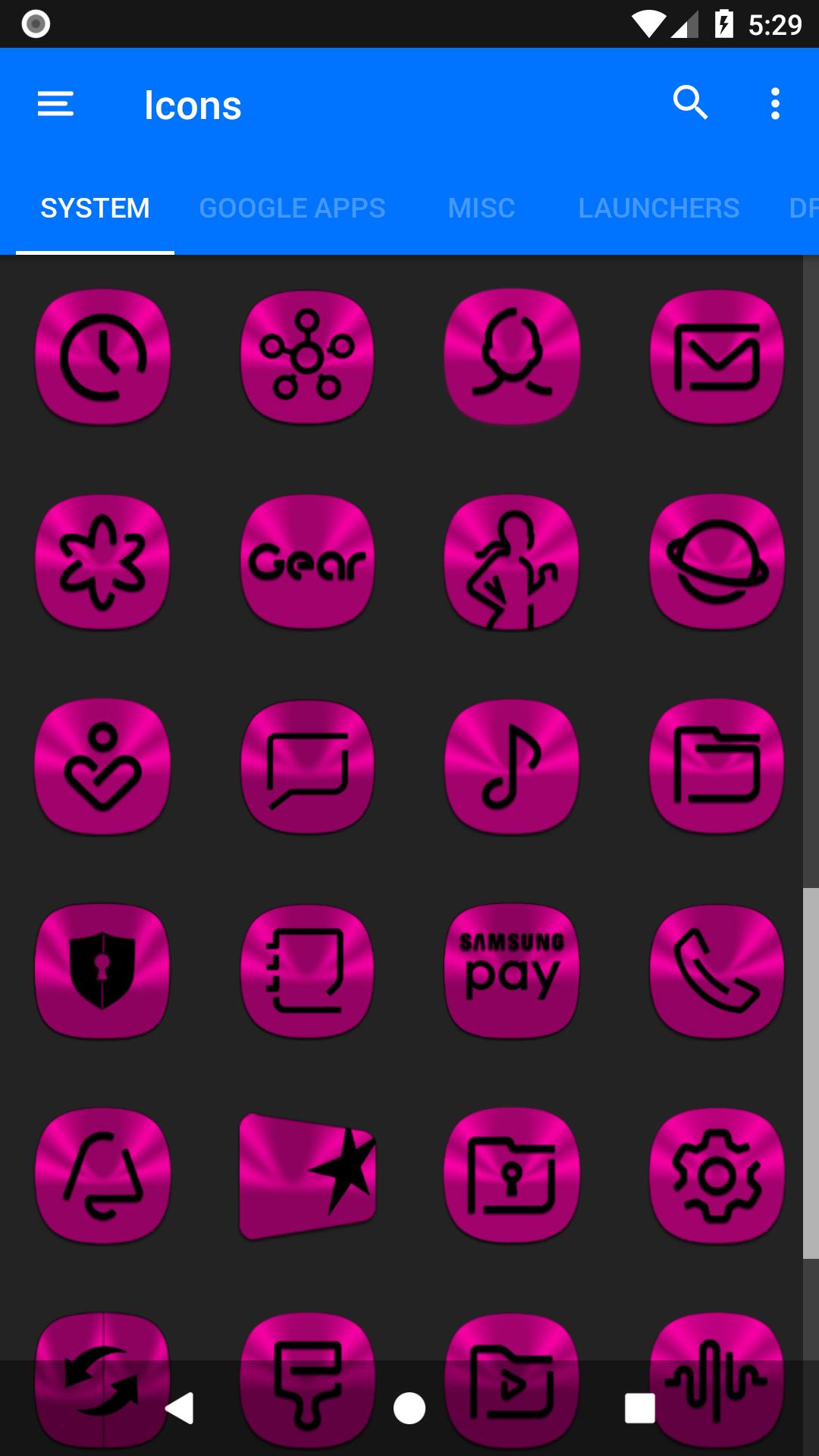Open the three-dot overflow menu
Viewport: 819px width, 1456px height.
[x=775, y=104]
